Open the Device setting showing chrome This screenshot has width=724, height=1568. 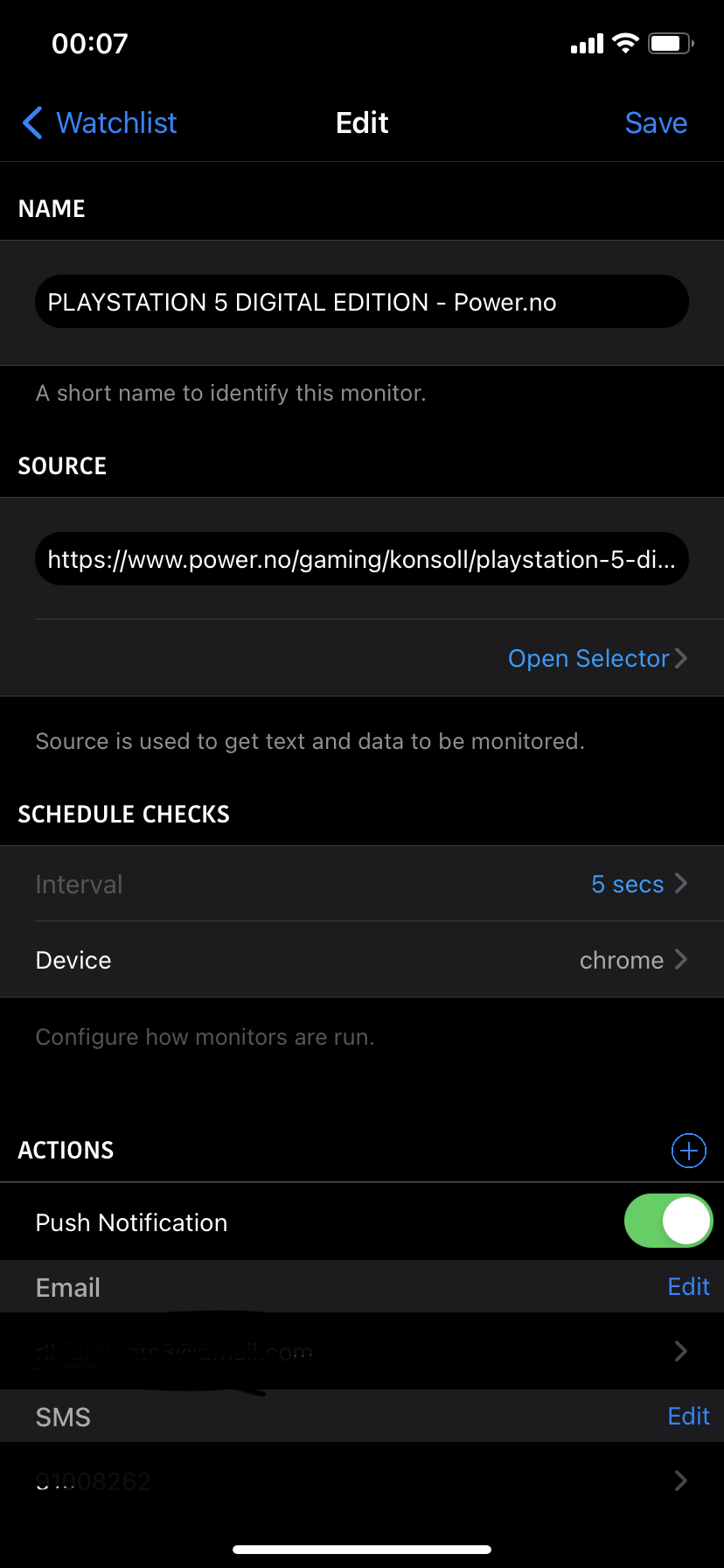[x=362, y=960]
